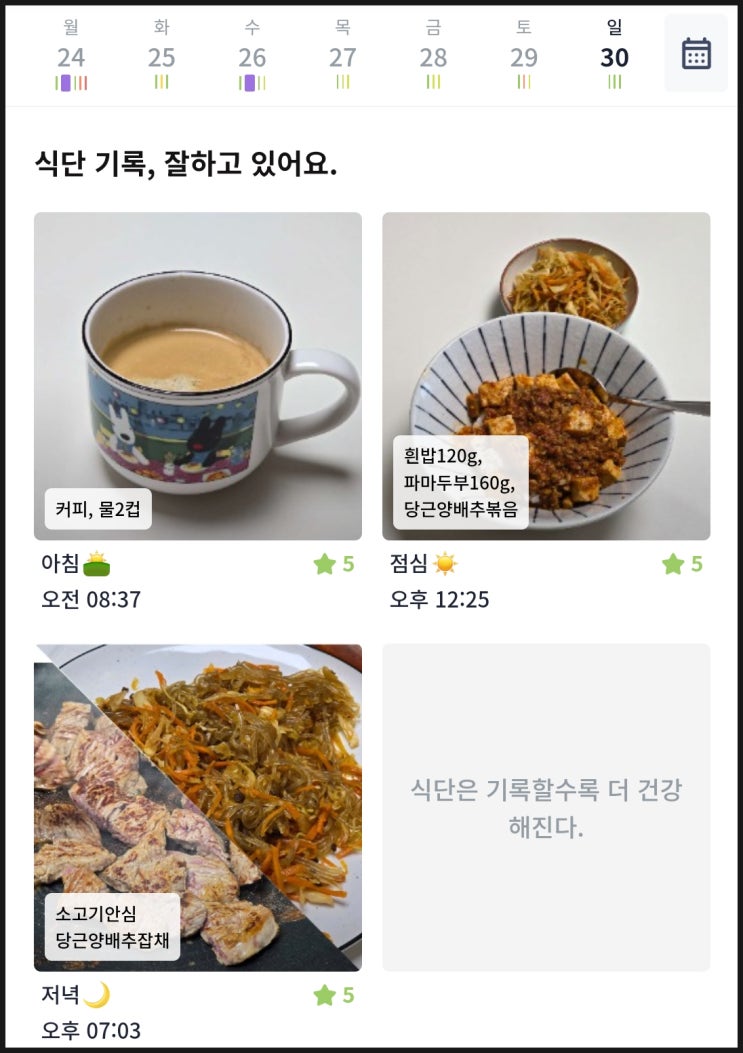
Task: Tap the empty meal record placeholder card
Action: tap(546, 808)
